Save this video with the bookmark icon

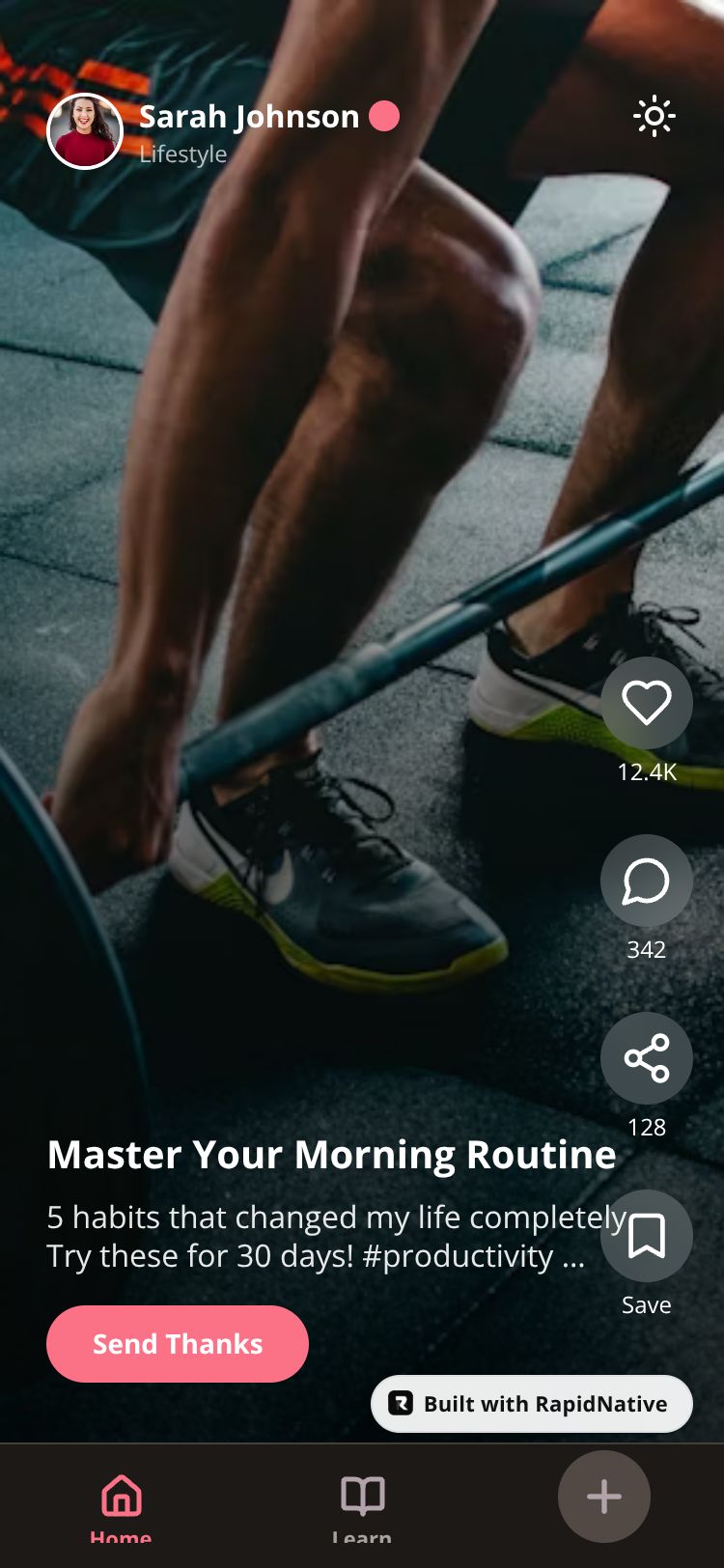646,1236
